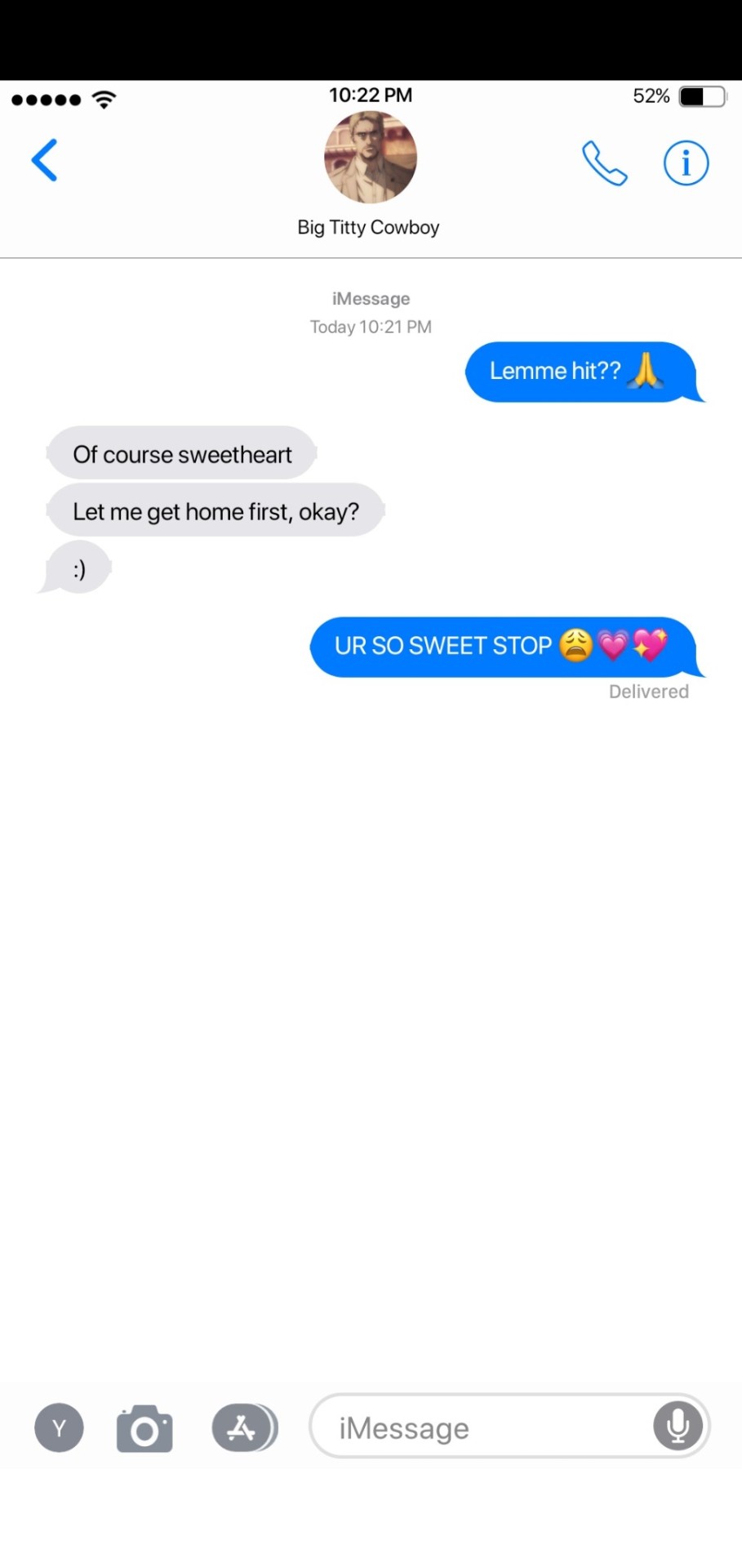Go back to the conversations list
Screen dimensions: 742x1568
45,160
